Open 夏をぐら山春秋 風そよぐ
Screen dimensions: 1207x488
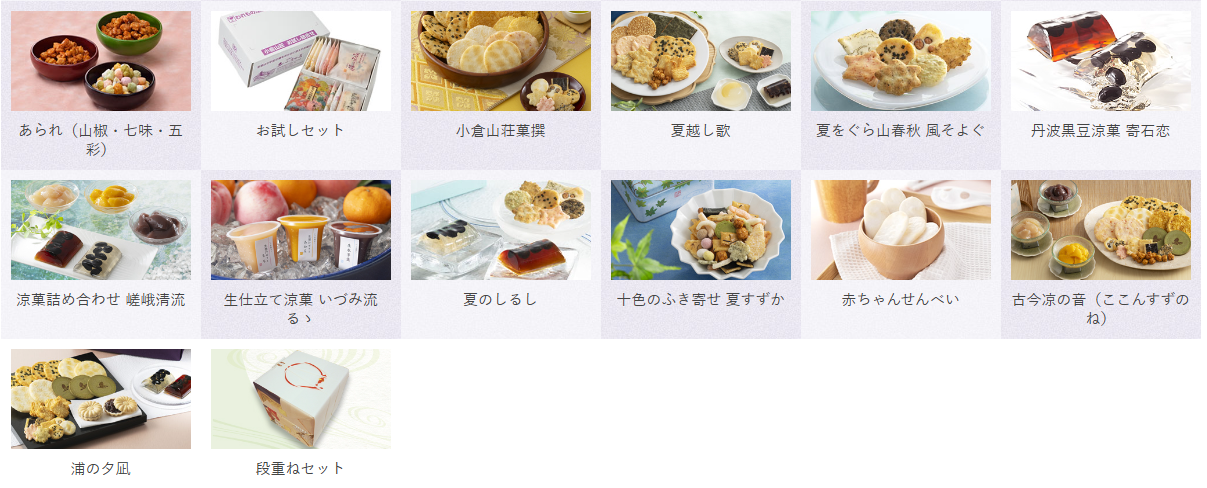coord(900,62)
